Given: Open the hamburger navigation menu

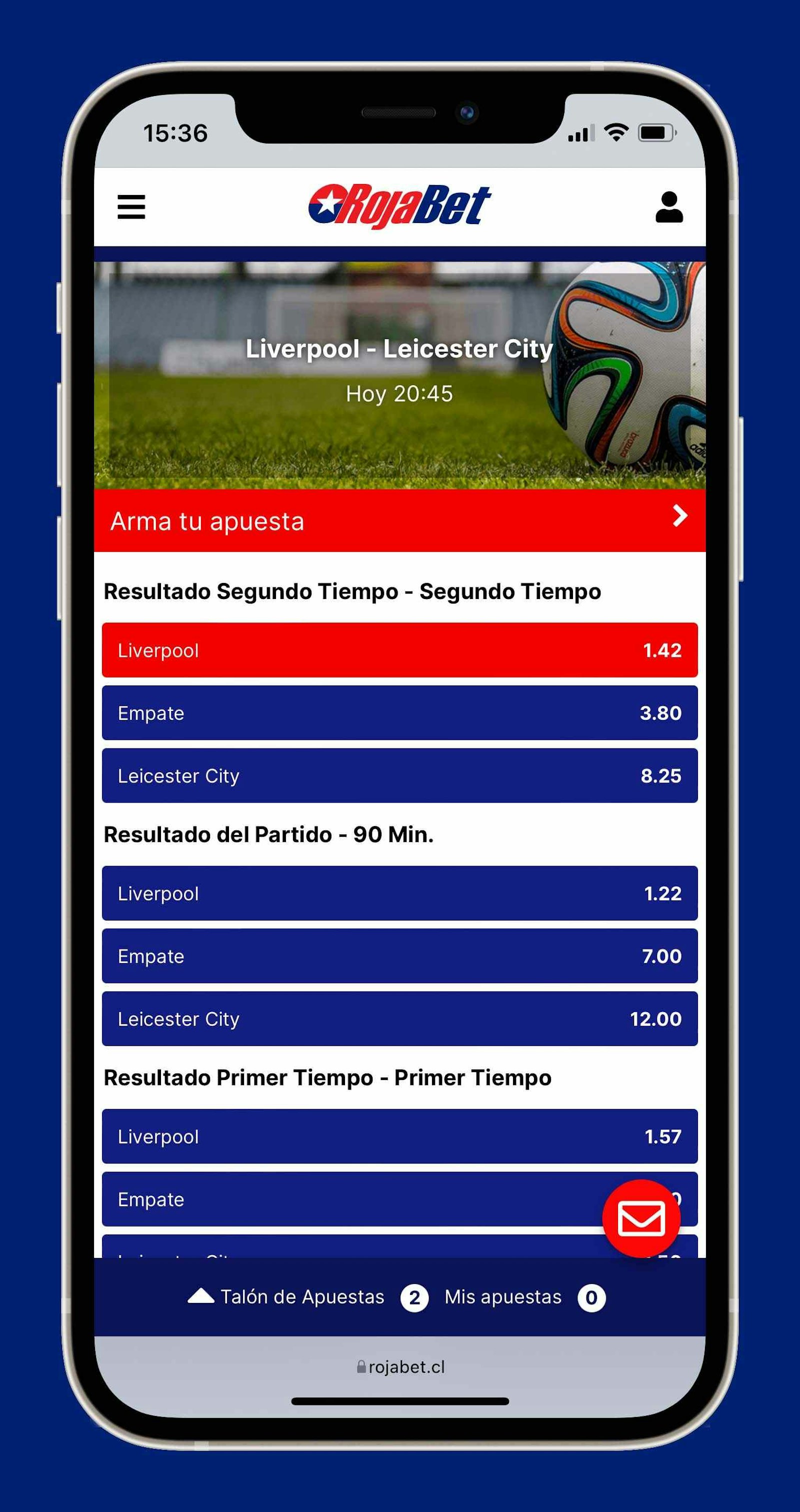Looking at the screenshot, I should [x=131, y=206].
